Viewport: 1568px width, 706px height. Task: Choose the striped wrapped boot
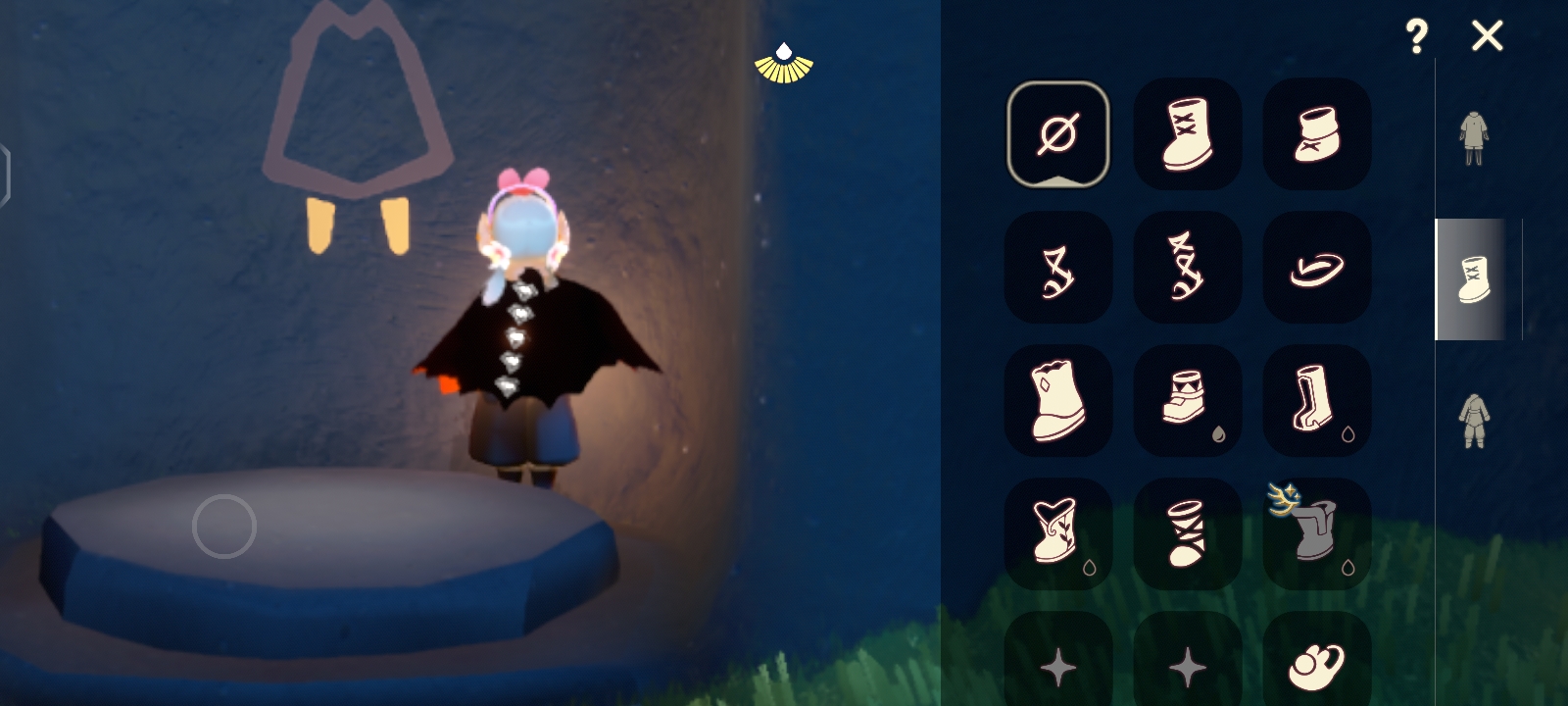(x=1187, y=534)
